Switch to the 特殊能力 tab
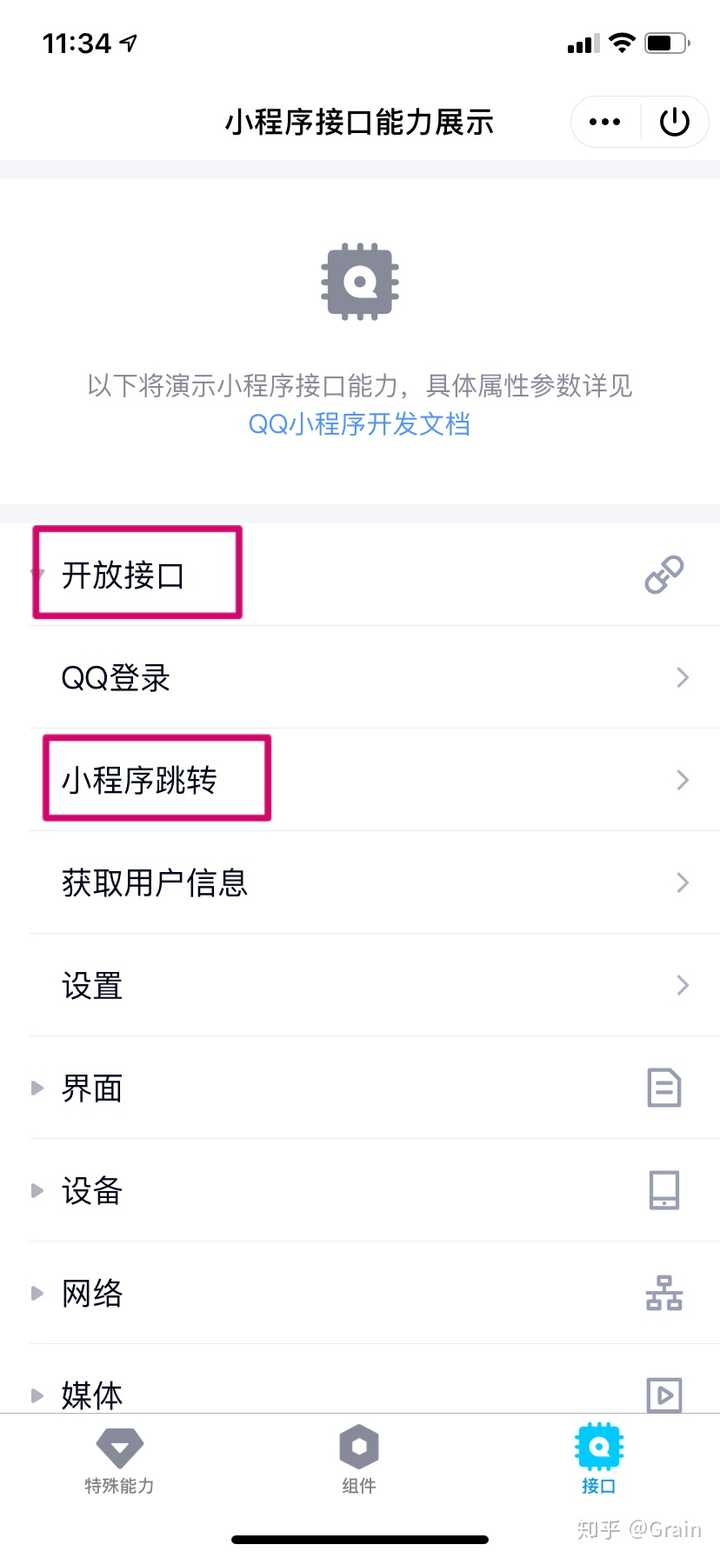 [119, 1460]
